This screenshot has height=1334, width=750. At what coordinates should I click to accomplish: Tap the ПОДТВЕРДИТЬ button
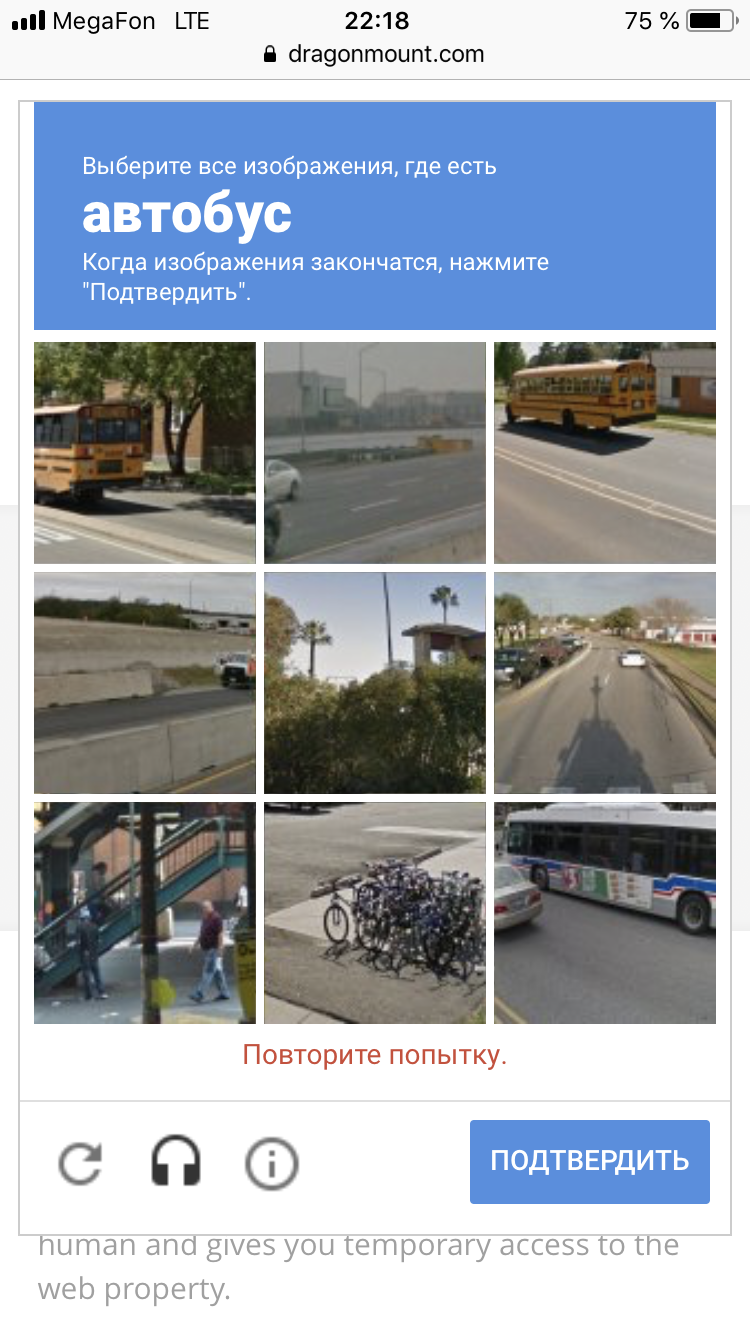(x=590, y=1161)
